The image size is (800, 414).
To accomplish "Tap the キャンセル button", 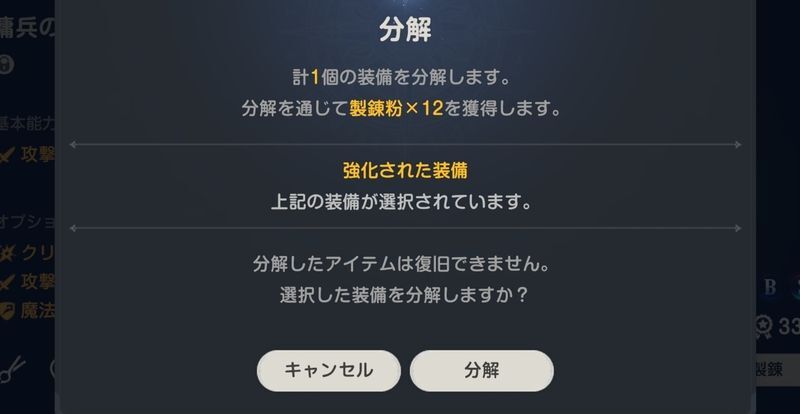I will (x=329, y=370).
